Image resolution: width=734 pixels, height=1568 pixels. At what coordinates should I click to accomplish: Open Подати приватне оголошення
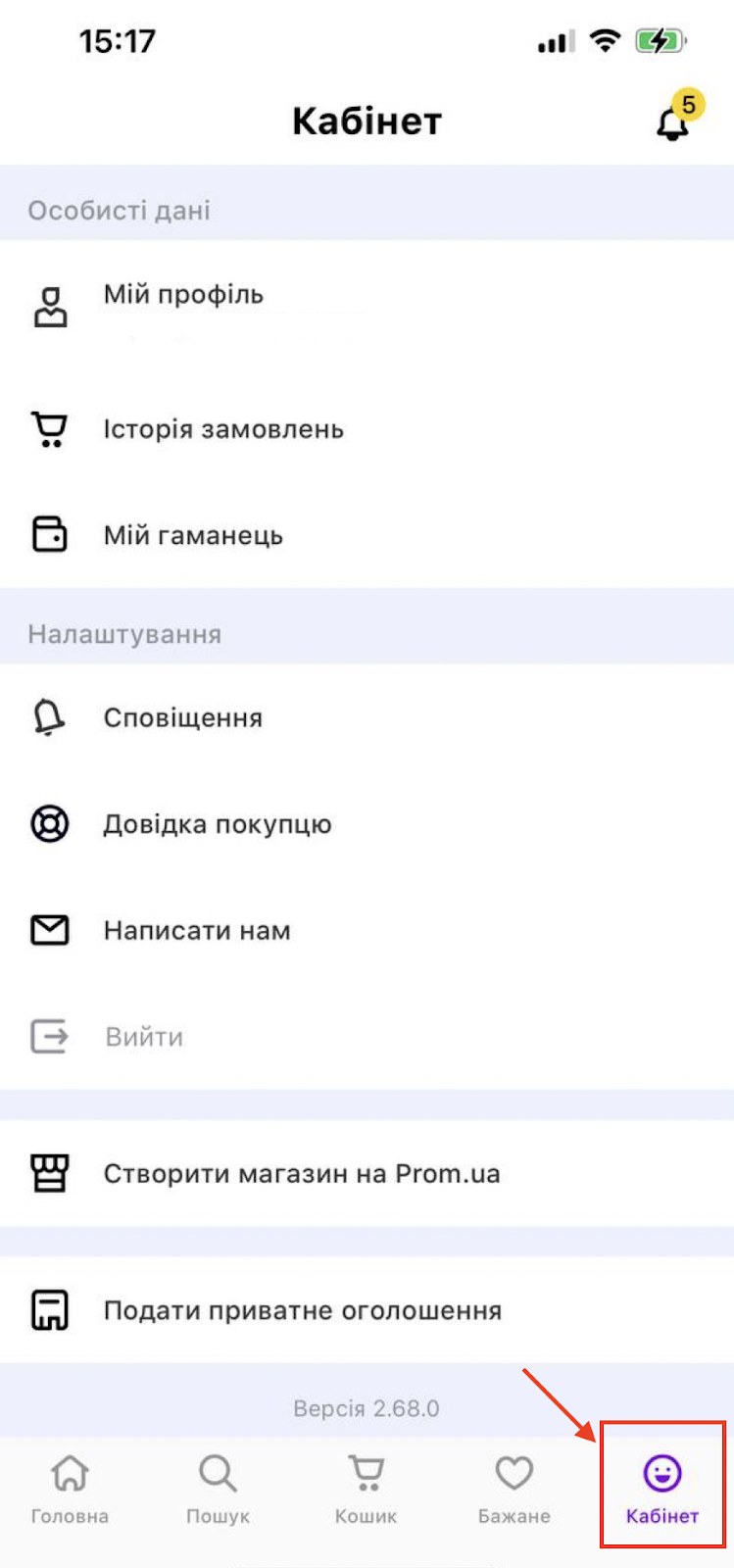pos(302,1311)
